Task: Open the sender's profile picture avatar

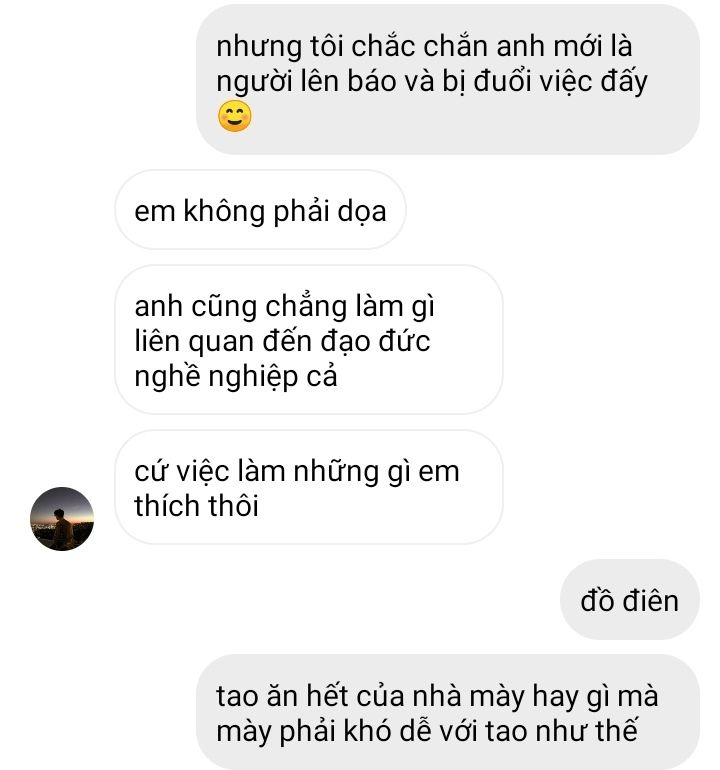Action: [62, 519]
